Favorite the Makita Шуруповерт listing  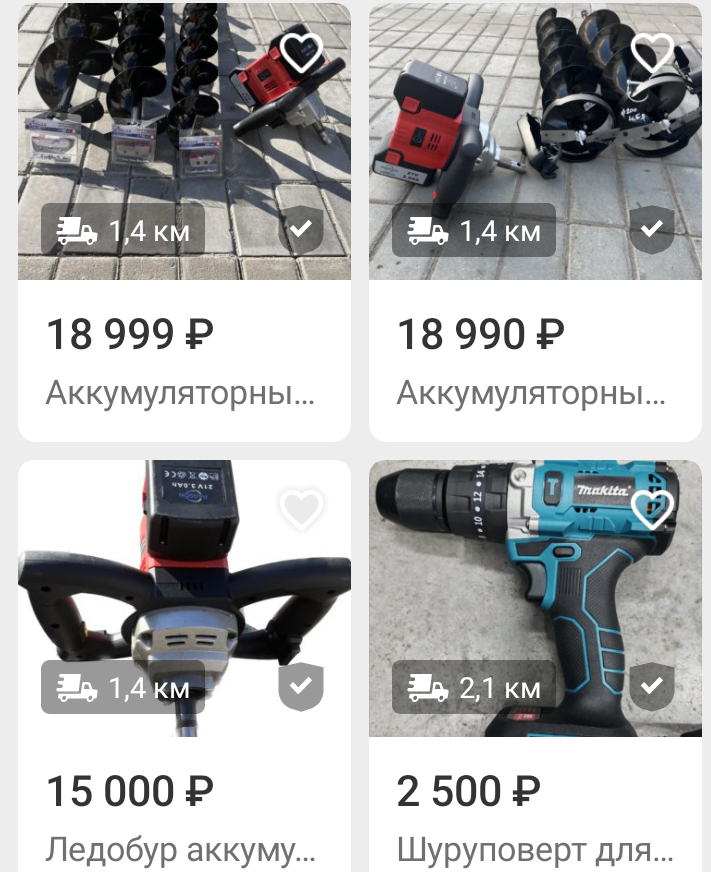(652, 510)
